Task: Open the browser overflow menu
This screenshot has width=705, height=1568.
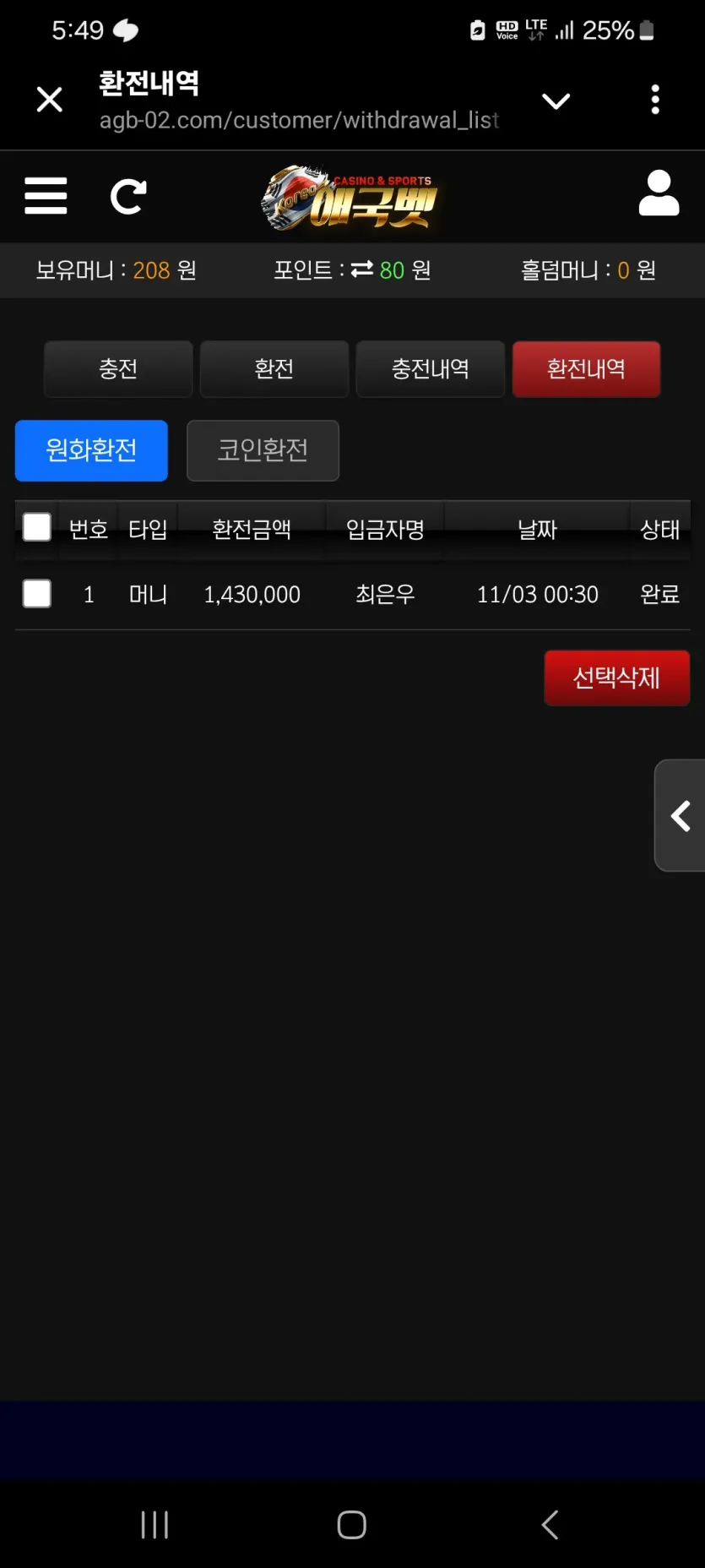Action: [x=655, y=100]
